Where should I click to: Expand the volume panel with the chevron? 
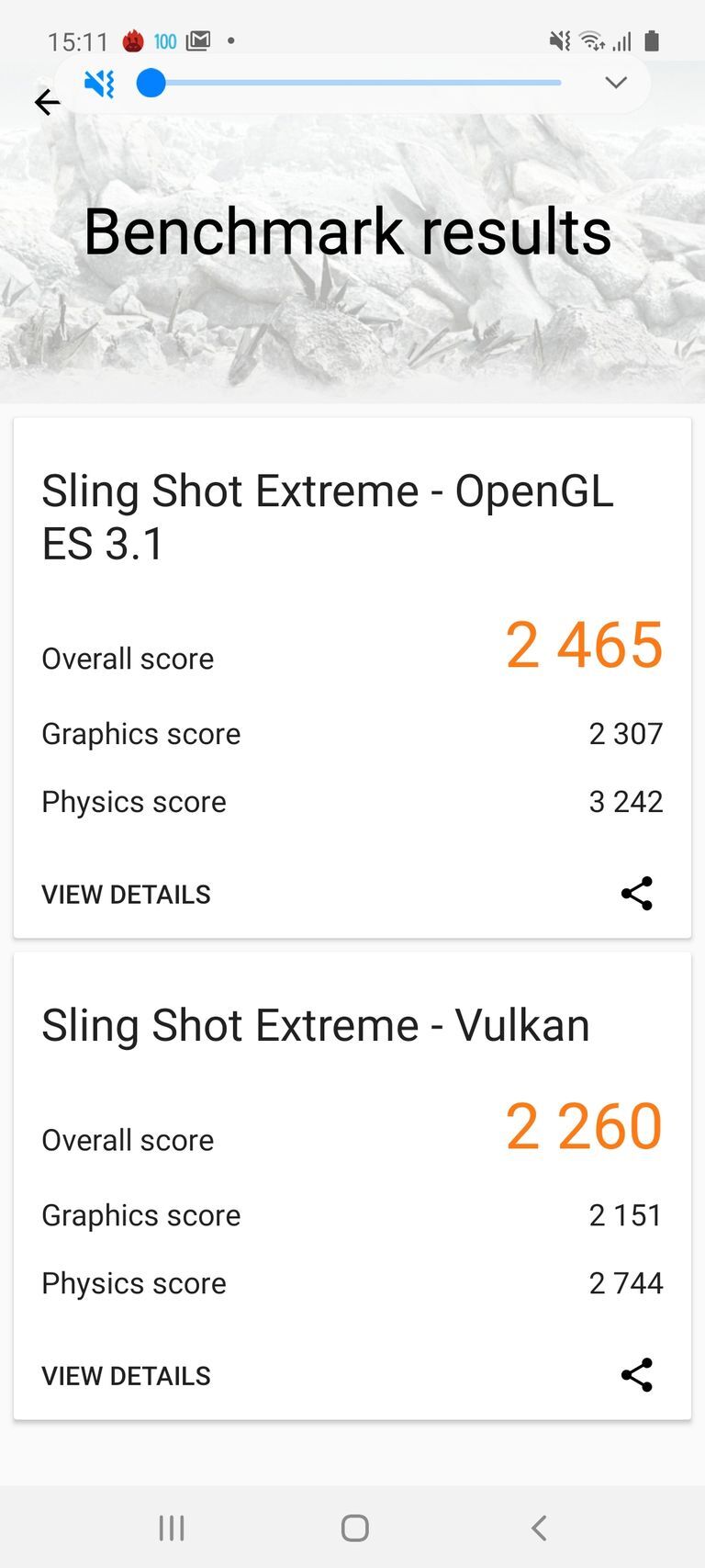(616, 83)
